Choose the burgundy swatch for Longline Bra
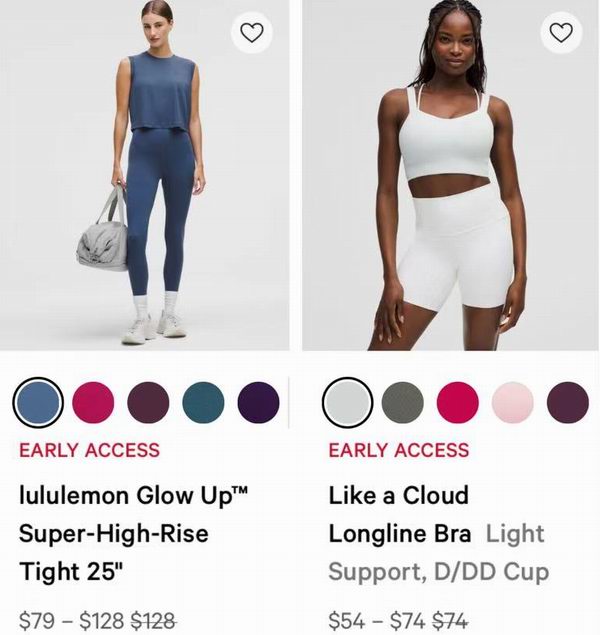600x635 pixels. tap(567, 402)
